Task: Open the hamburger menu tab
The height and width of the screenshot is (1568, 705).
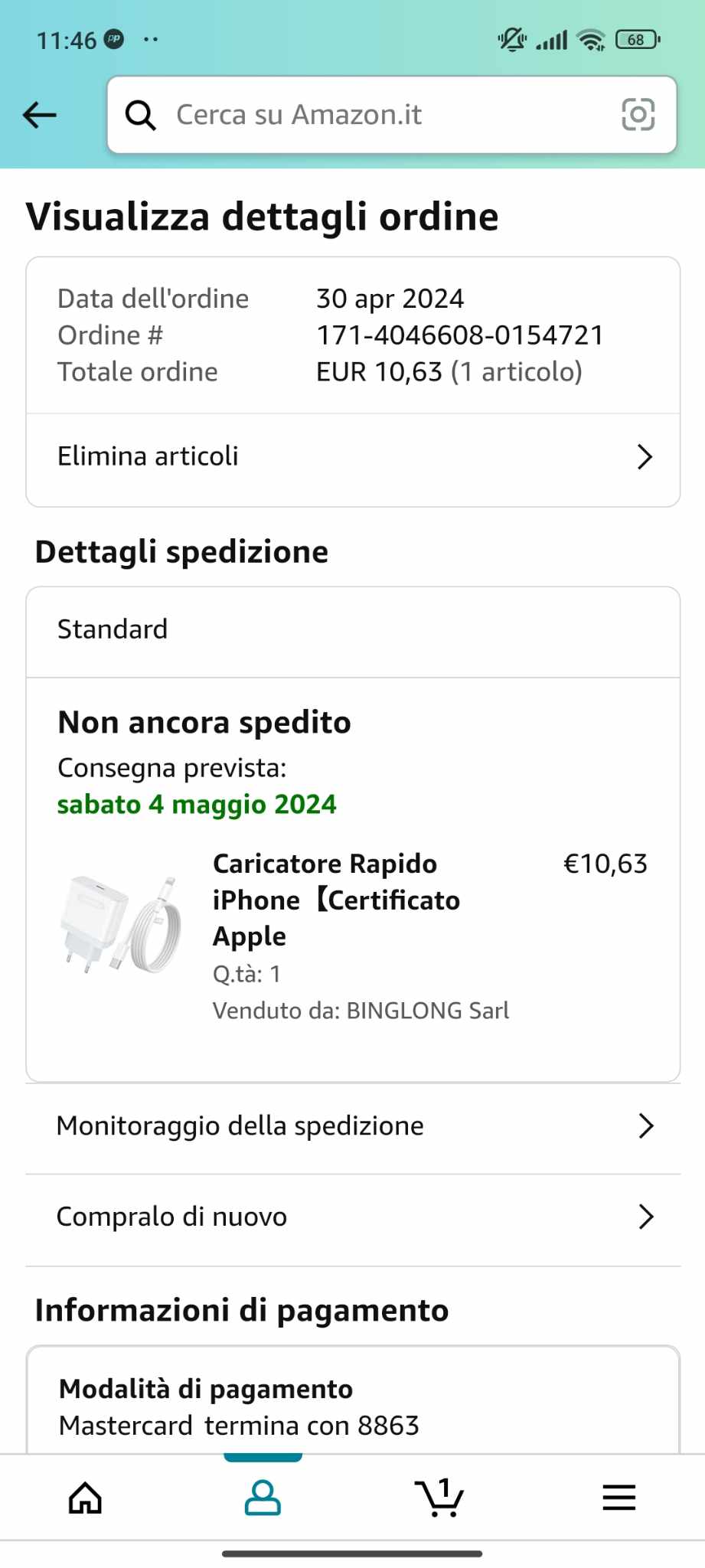Action: click(x=619, y=1498)
